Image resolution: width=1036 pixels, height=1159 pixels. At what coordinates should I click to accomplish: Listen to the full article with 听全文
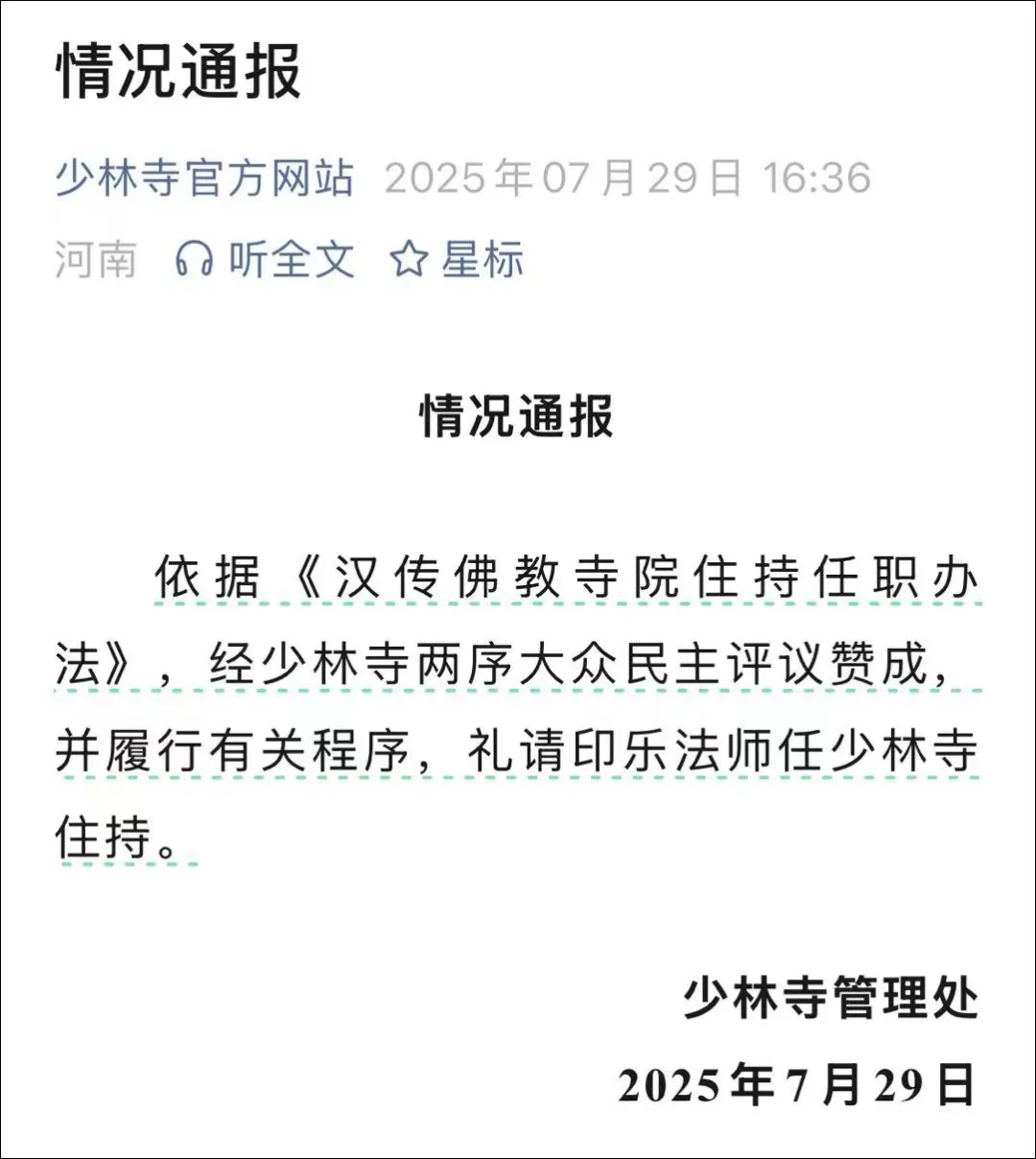266,260
